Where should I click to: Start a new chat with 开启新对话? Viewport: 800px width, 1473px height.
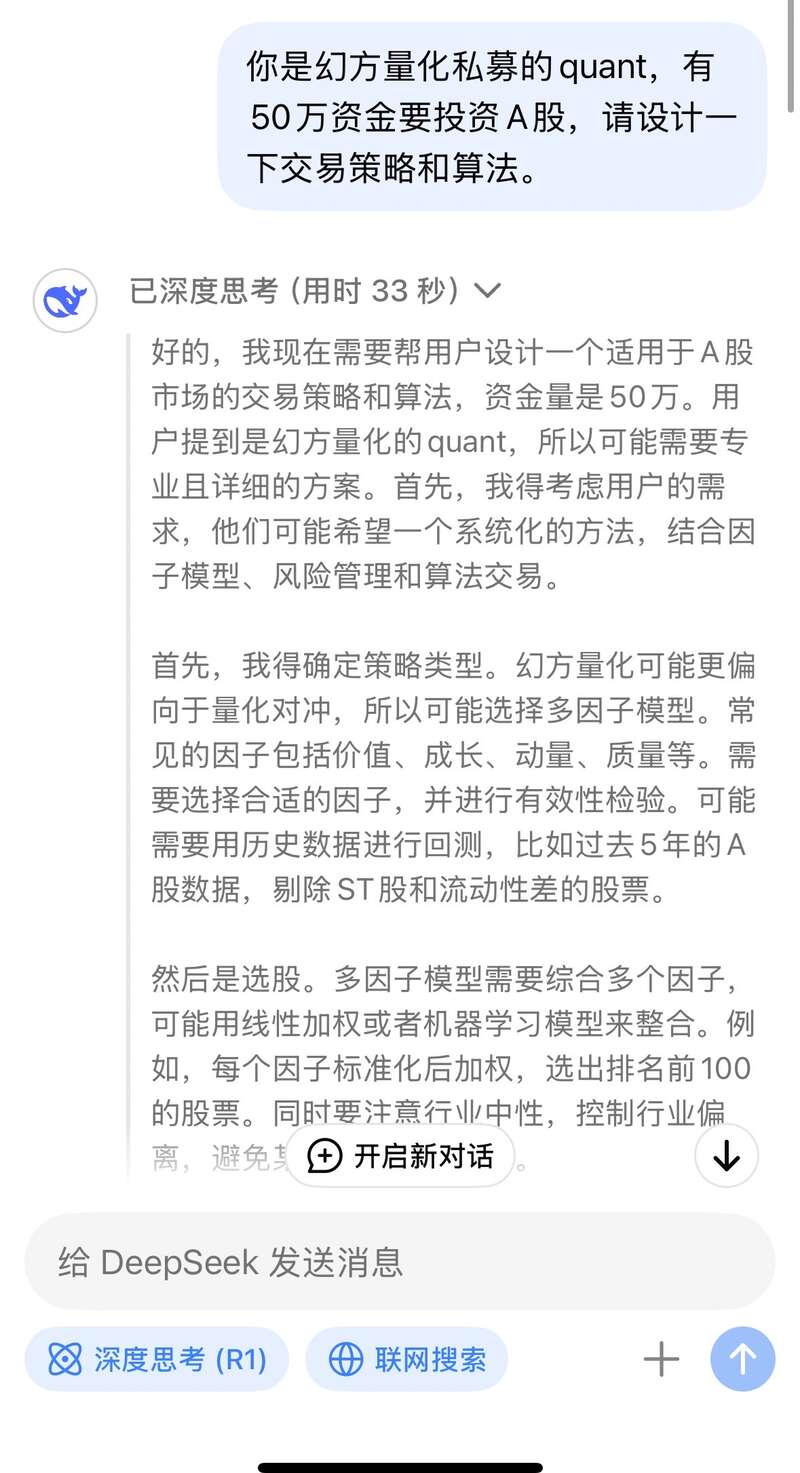401,1157
